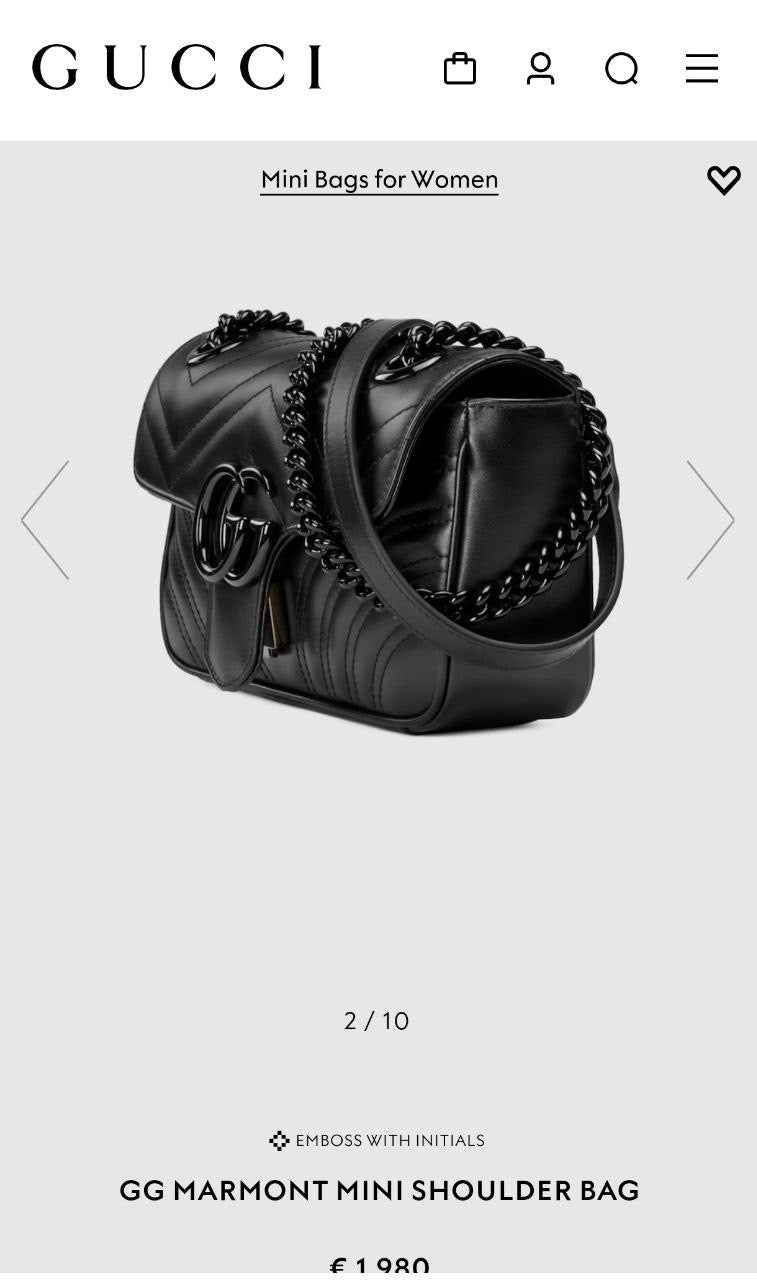Tap the GG Marmont bag photo
Screen dimensions: 757x1280
tap(378, 520)
